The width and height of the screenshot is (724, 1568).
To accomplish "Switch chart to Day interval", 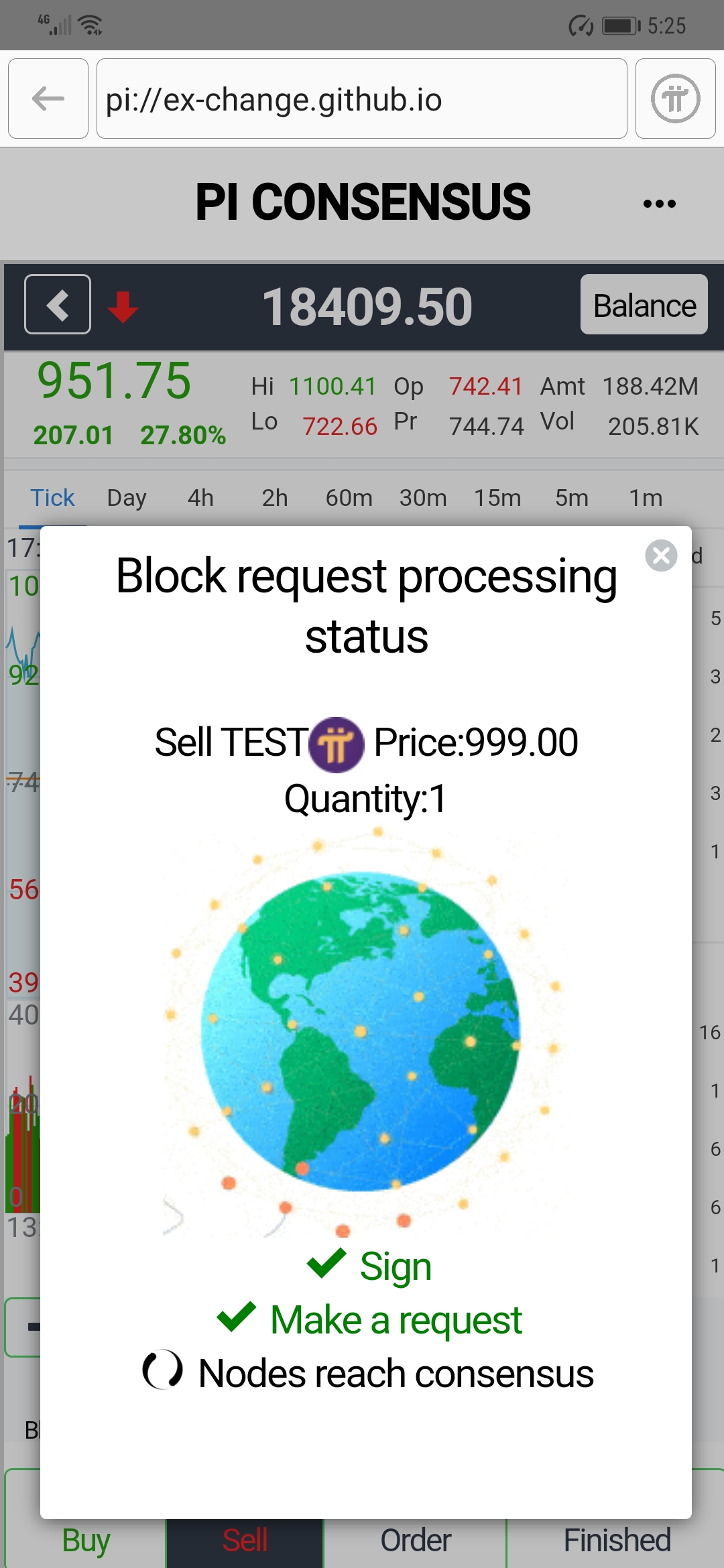I will click(x=127, y=498).
